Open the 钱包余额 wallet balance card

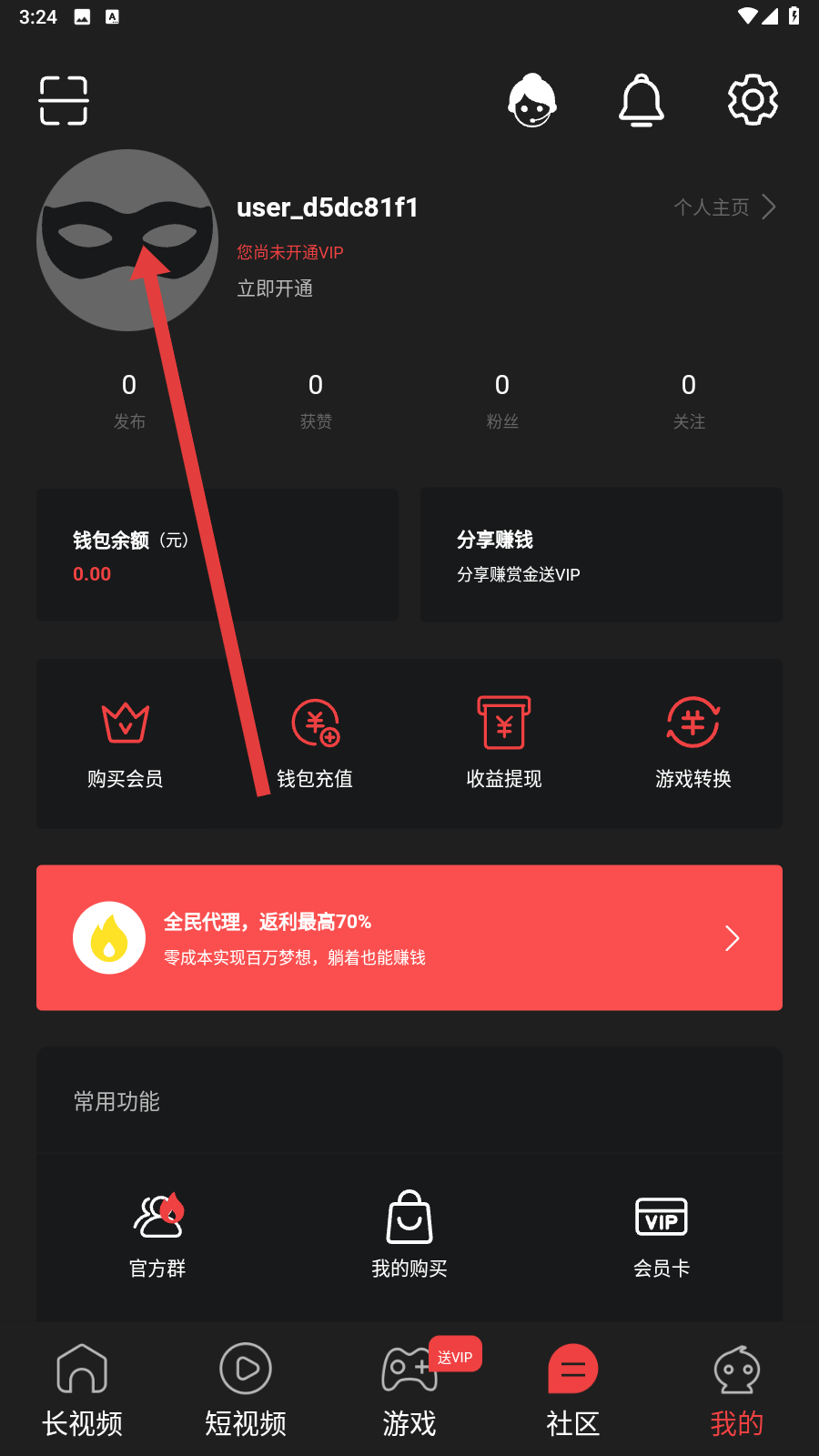click(x=217, y=555)
